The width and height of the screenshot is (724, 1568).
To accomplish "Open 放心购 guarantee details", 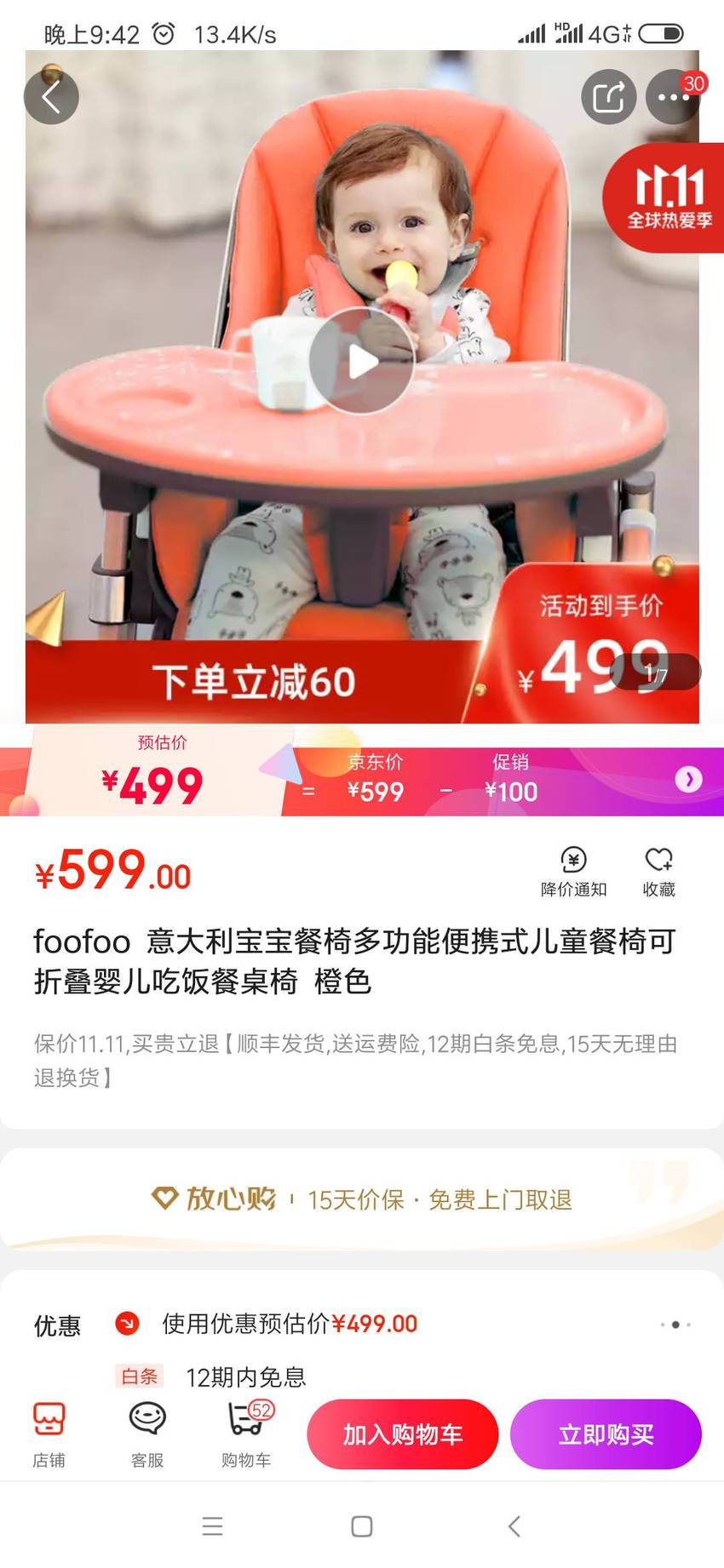I will 362,1199.
